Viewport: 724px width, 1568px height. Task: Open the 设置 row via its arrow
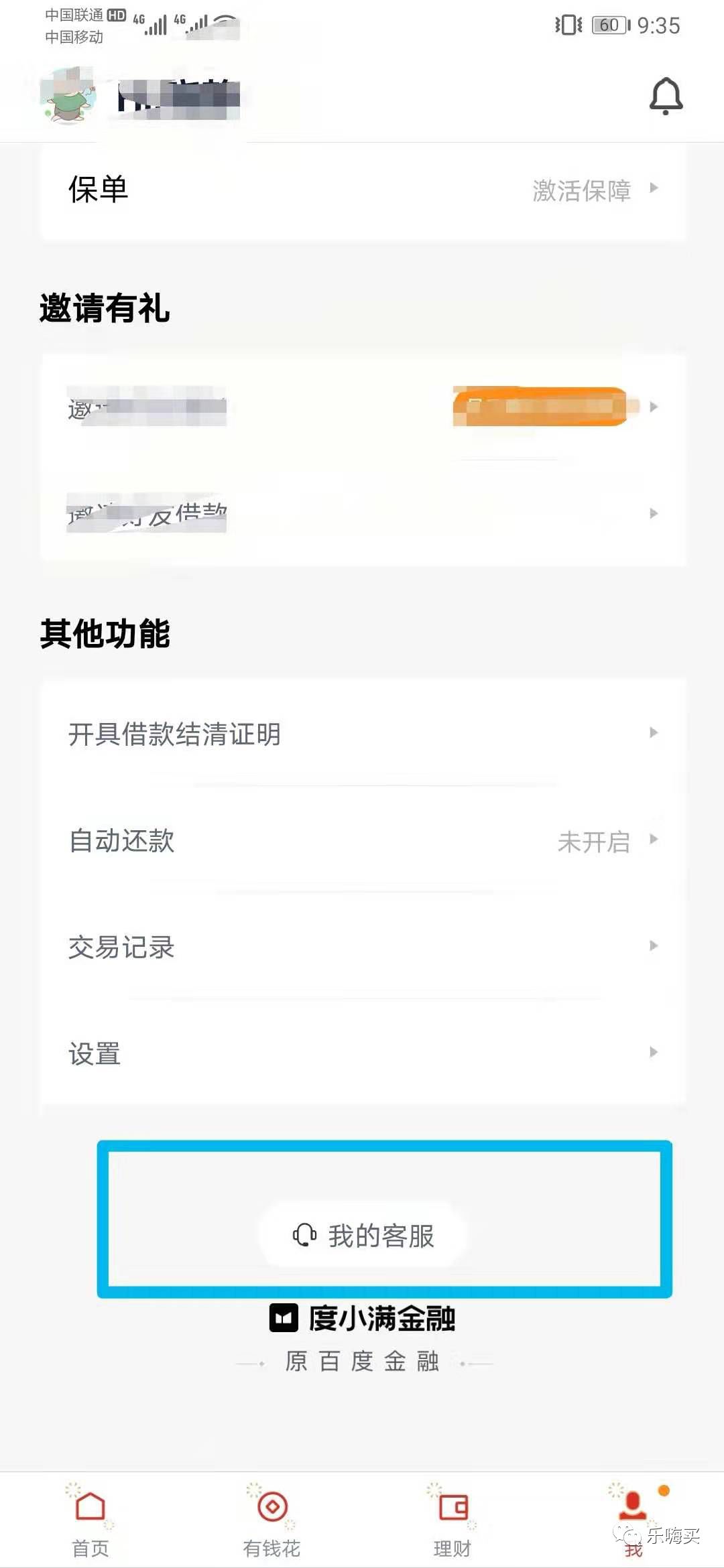click(x=654, y=1054)
